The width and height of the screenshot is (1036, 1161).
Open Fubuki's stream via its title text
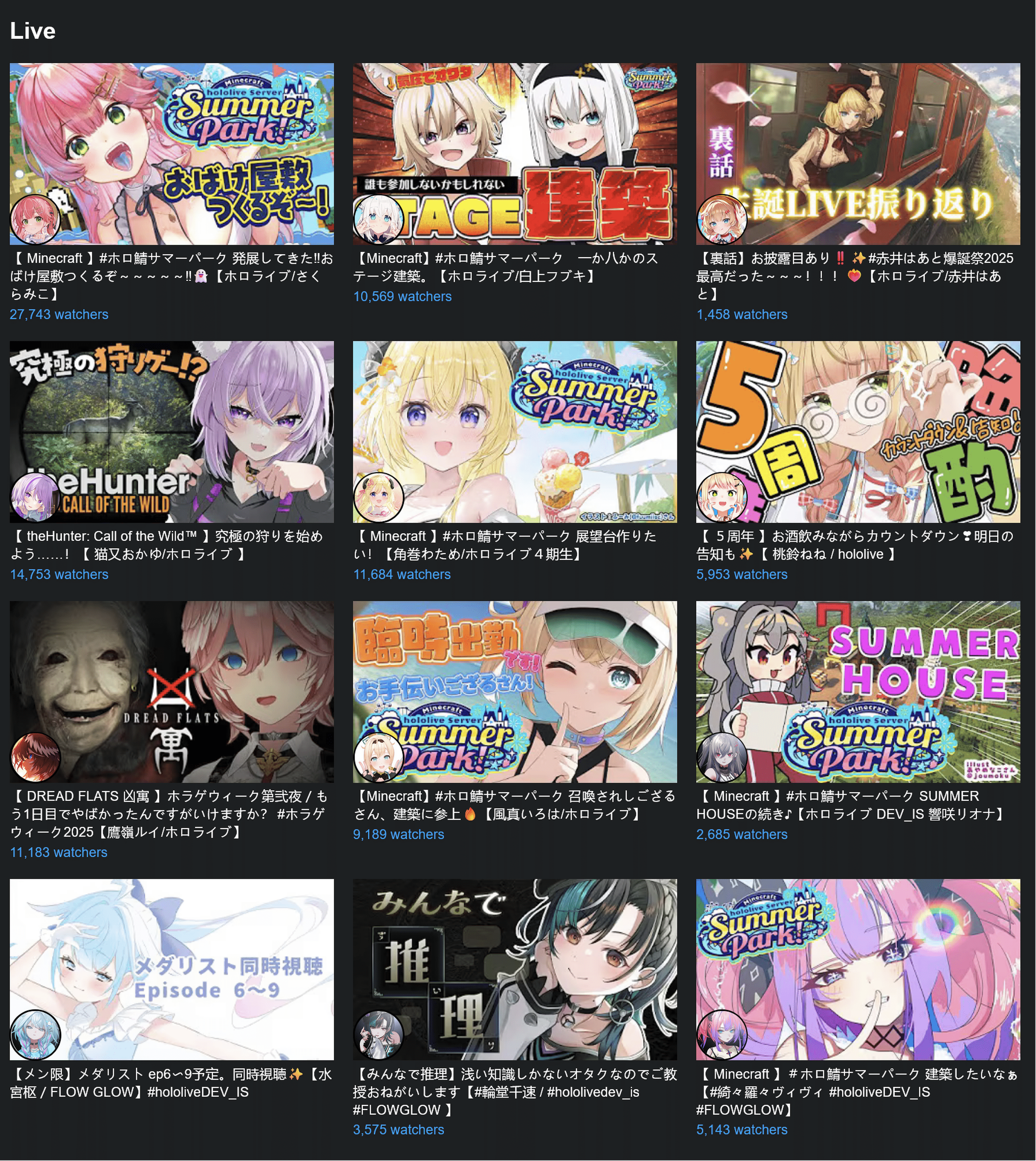[x=505, y=267]
